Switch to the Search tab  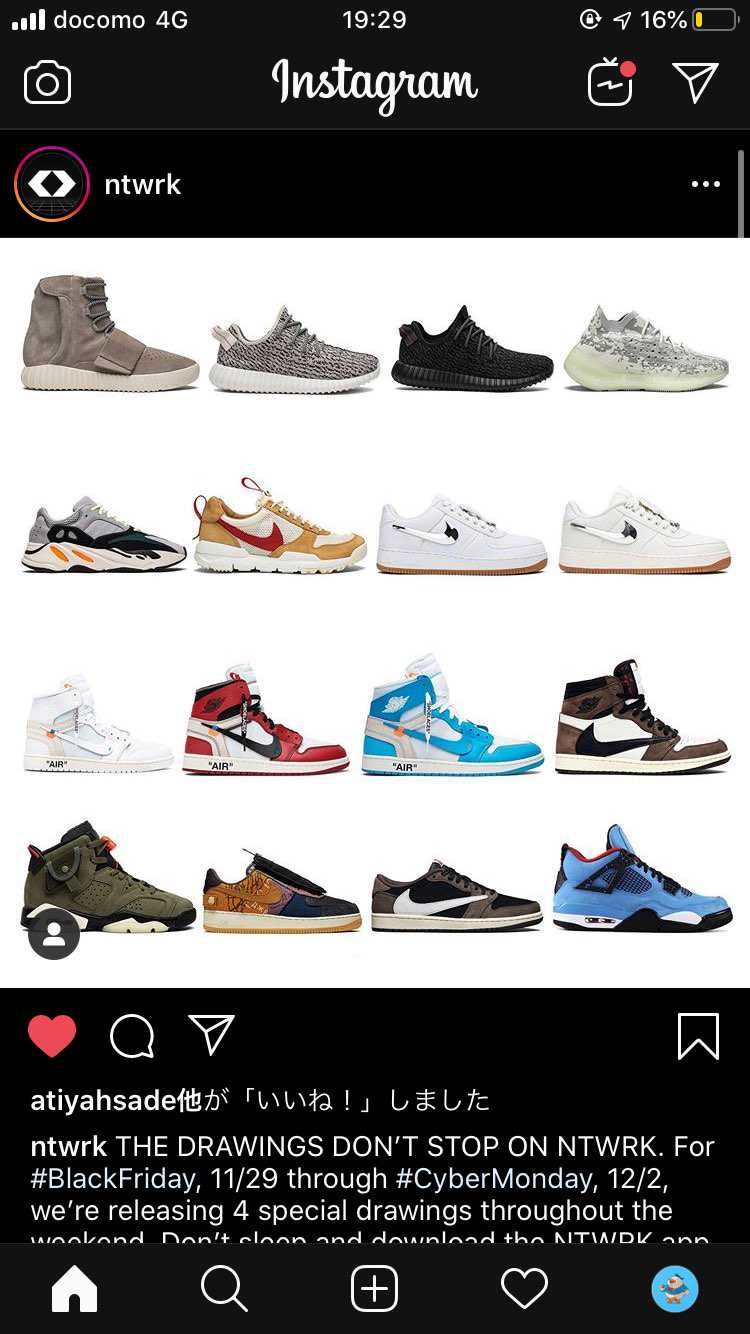(224, 1288)
